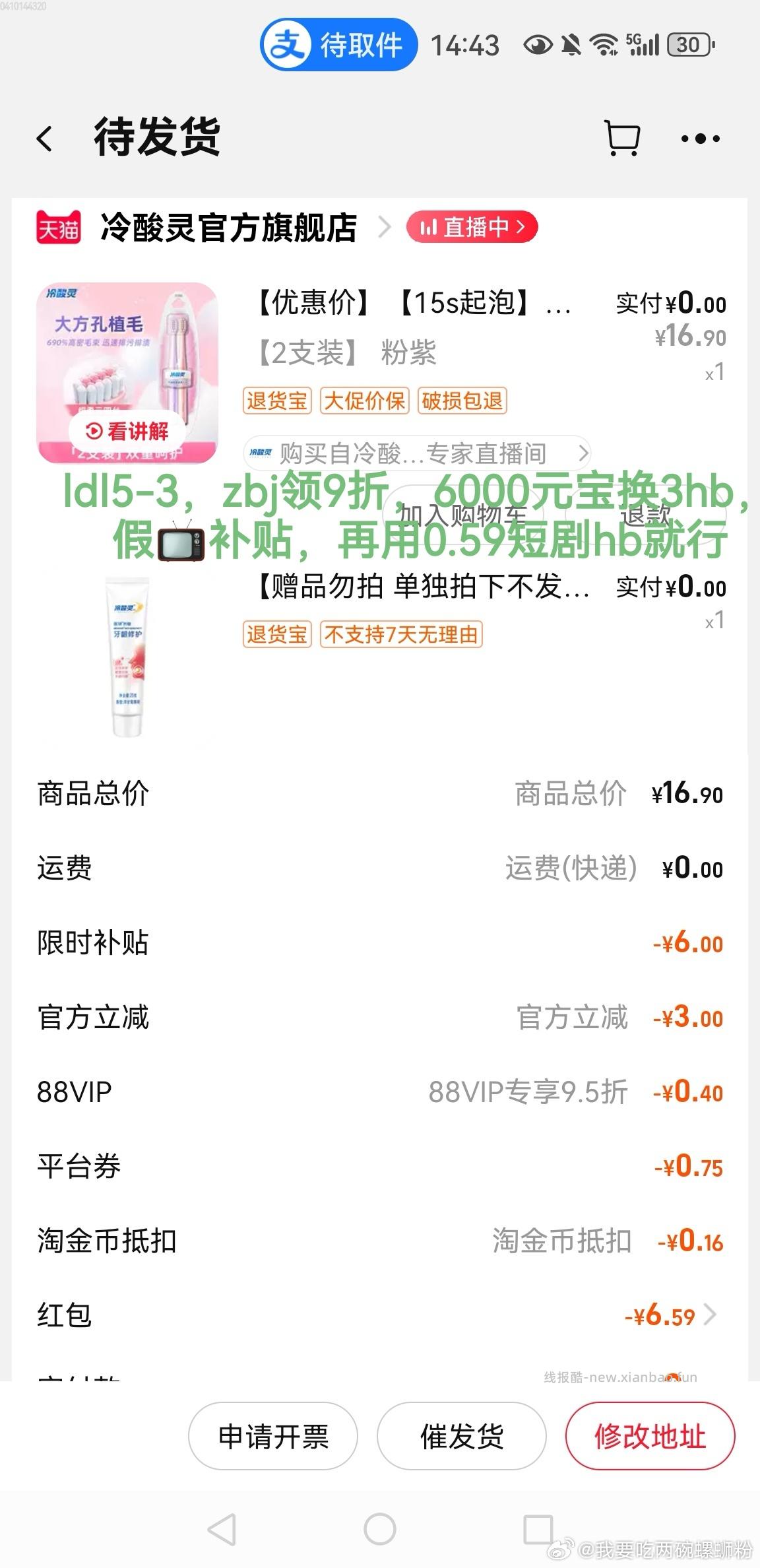Play the 看讲解 product explanation video
This screenshot has width=760, height=1568.
click(127, 432)
